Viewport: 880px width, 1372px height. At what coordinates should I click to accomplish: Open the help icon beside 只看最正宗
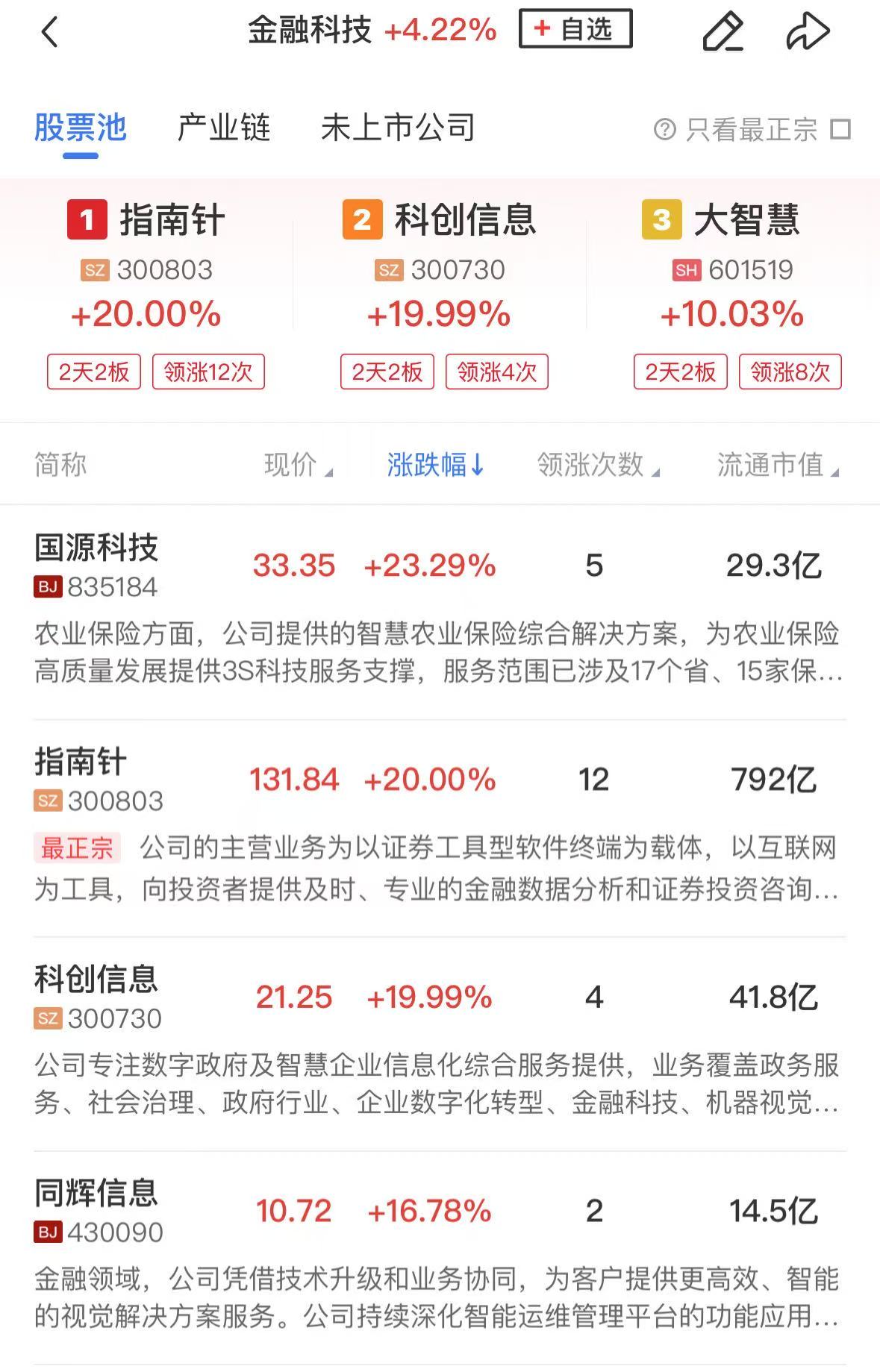664,130
